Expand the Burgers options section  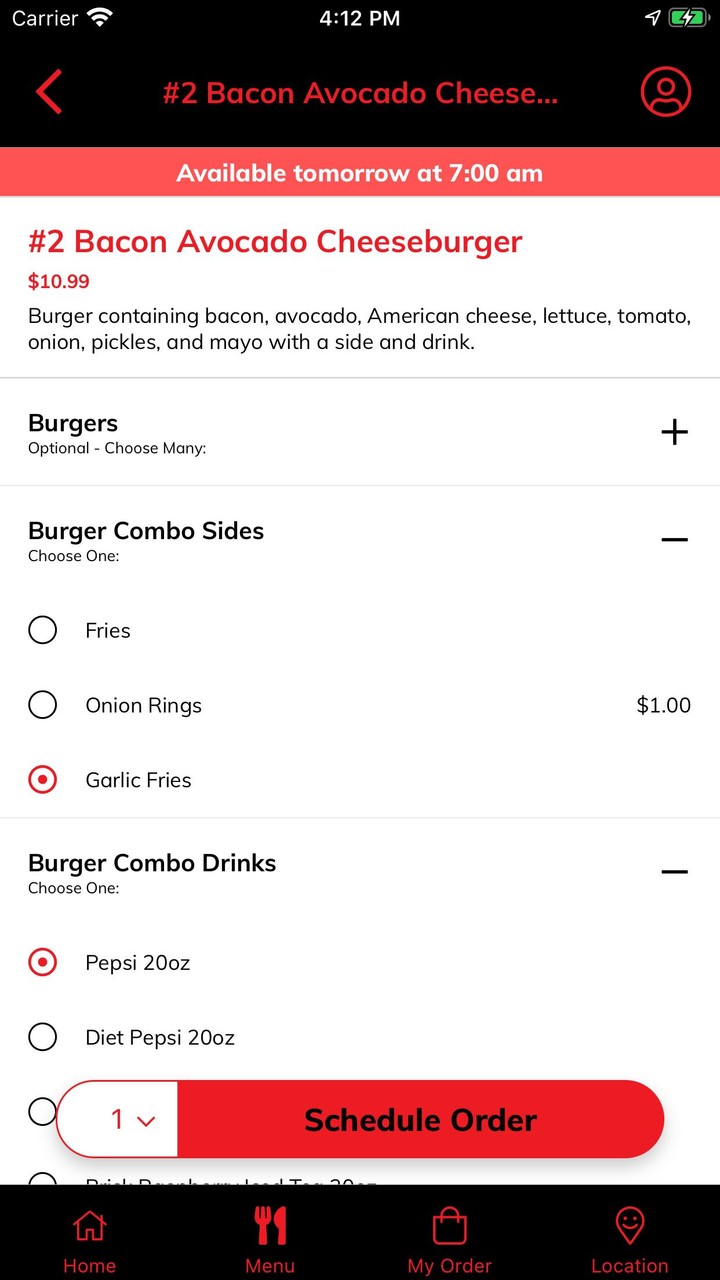click(x=675, y=432)
